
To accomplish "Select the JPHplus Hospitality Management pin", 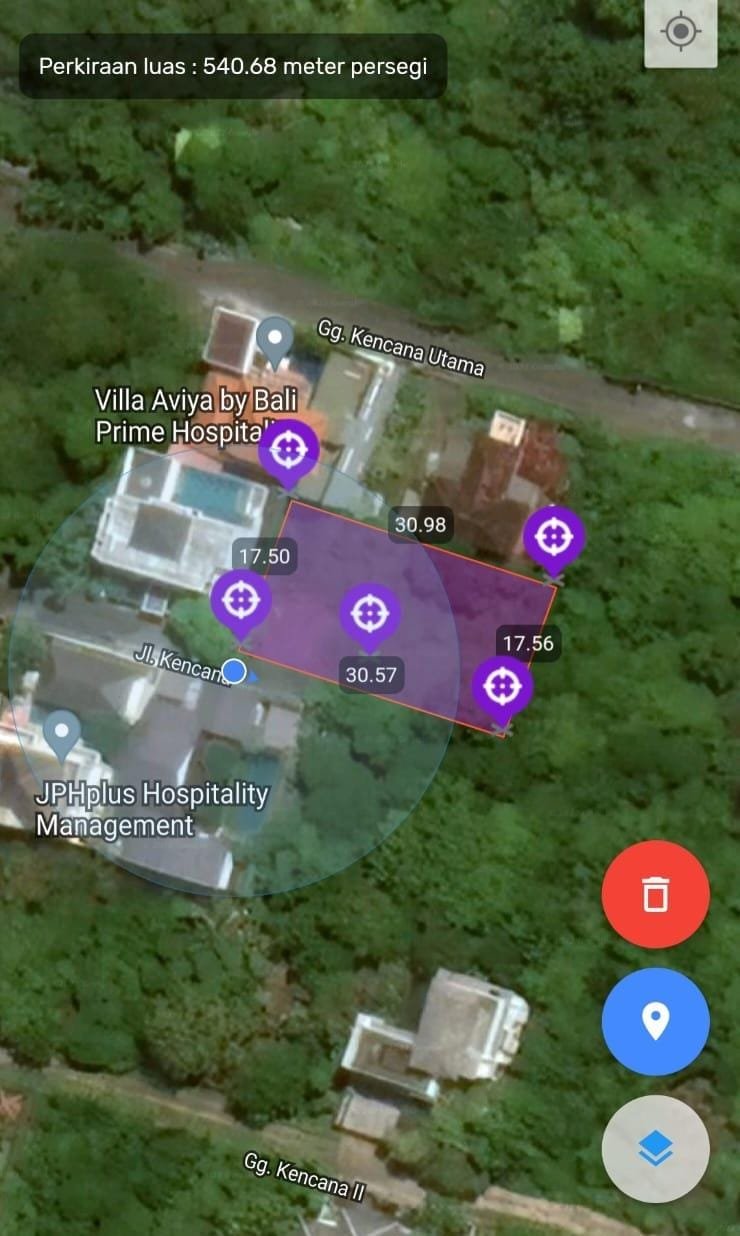I will (62, 734).
